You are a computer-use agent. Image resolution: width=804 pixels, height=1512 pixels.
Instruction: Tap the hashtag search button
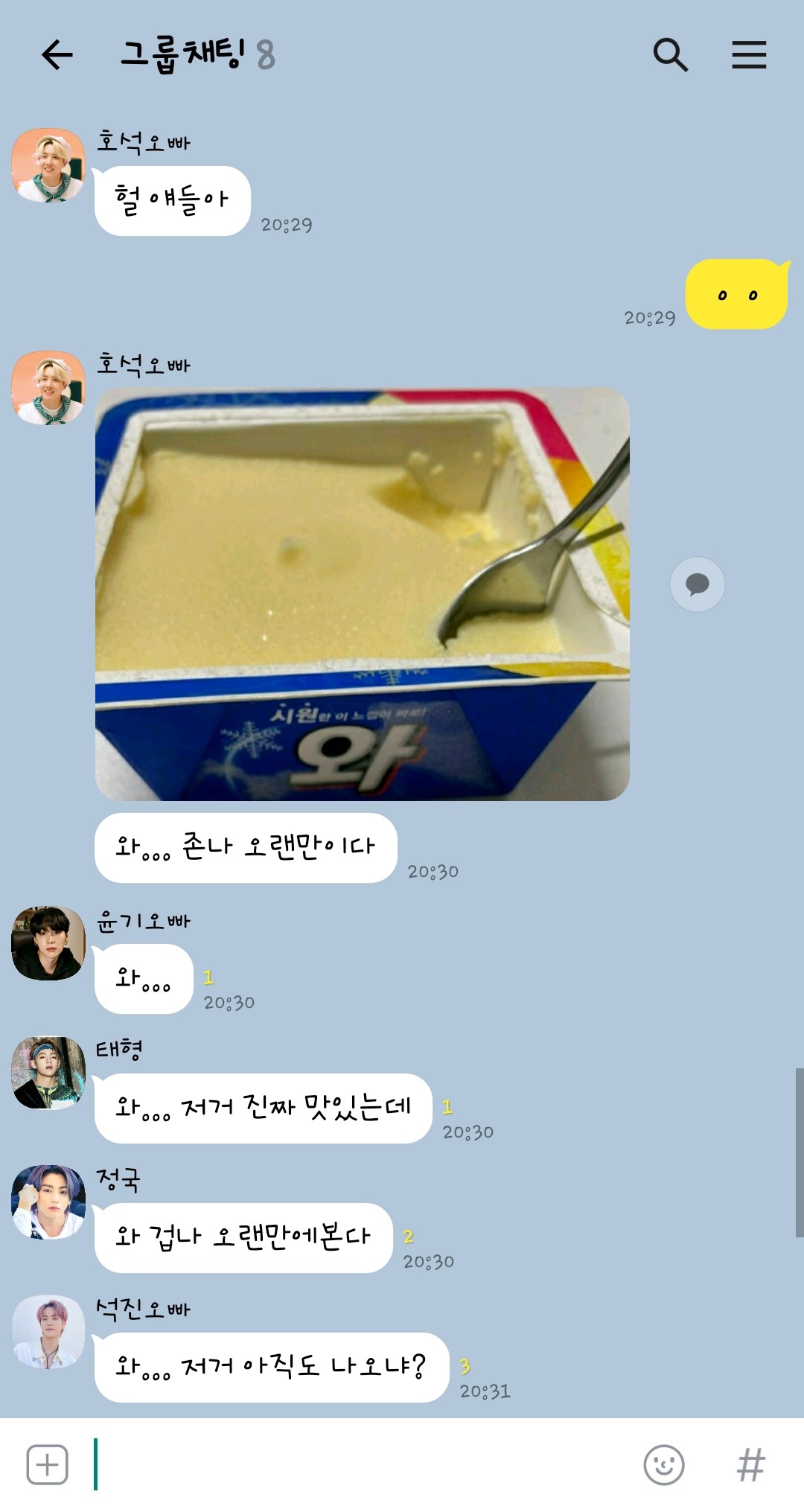pos(750,1464)
